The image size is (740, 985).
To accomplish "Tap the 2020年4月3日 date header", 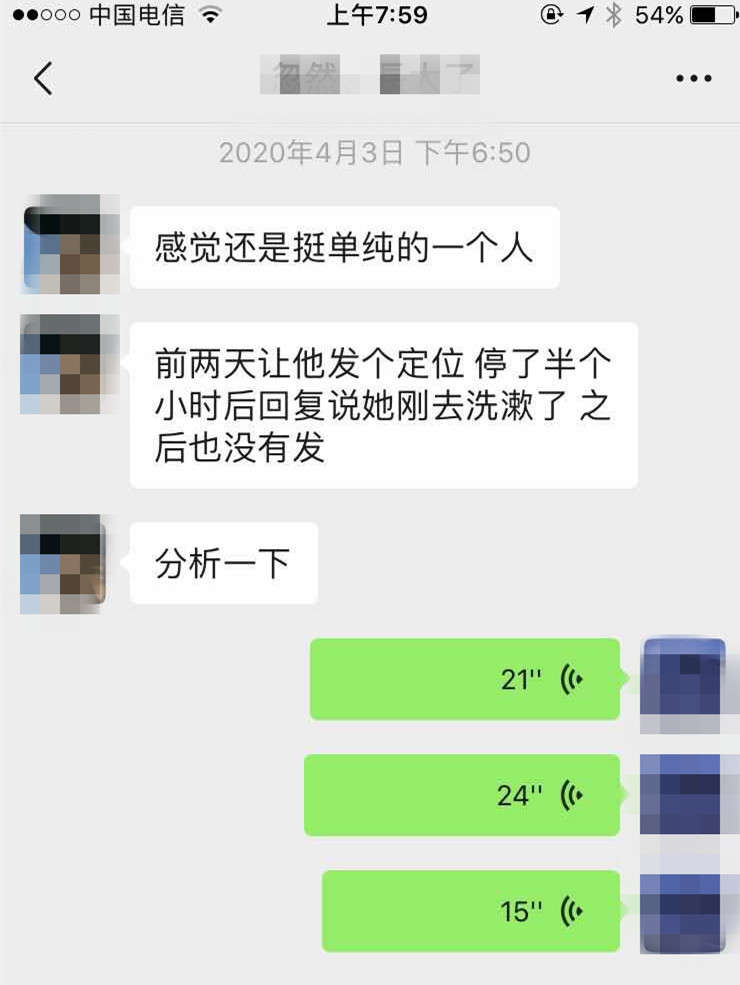I will point(370,152).
